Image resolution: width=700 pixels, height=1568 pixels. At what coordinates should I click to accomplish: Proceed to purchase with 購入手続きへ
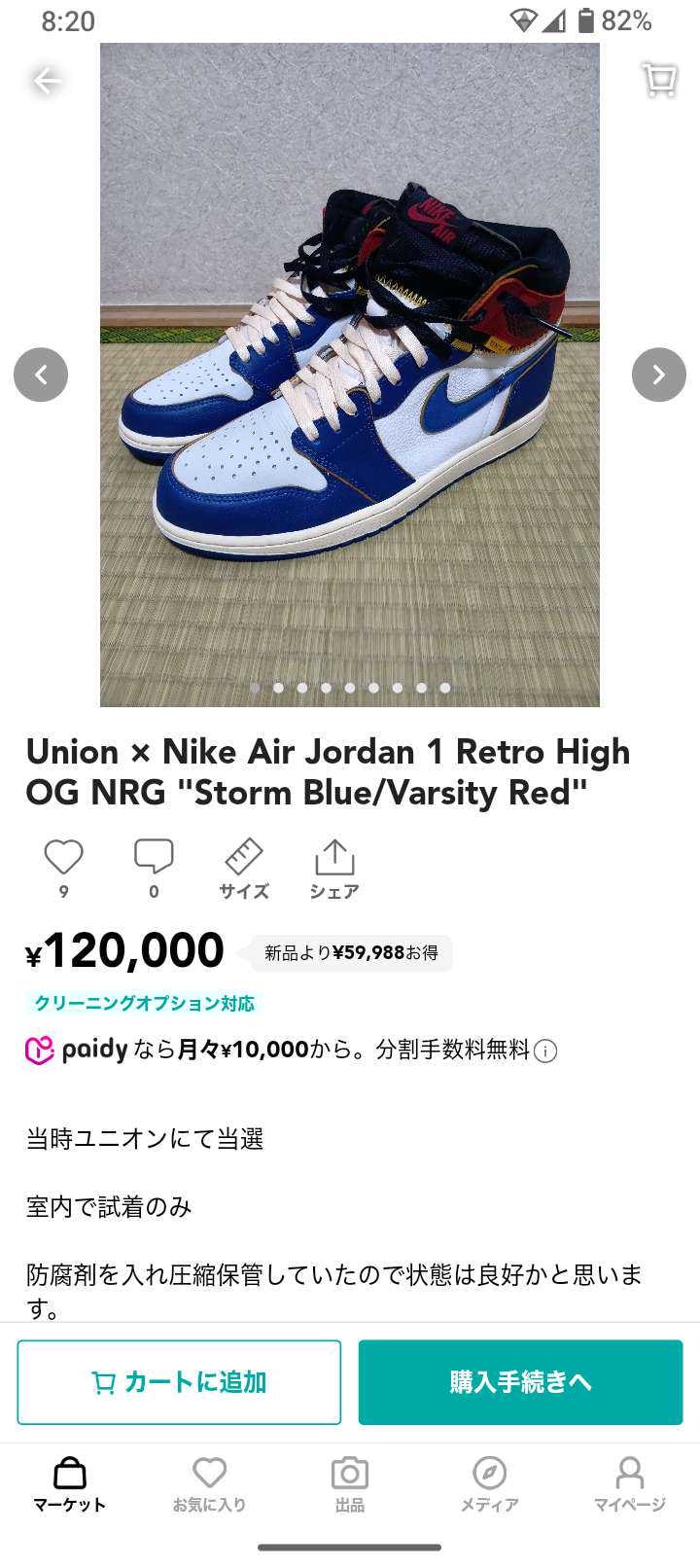point(520,1382)
